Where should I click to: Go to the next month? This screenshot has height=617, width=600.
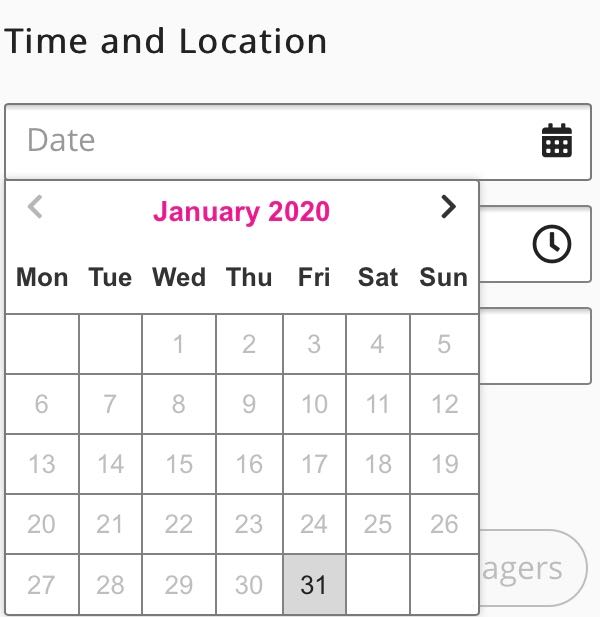(448, 207)
